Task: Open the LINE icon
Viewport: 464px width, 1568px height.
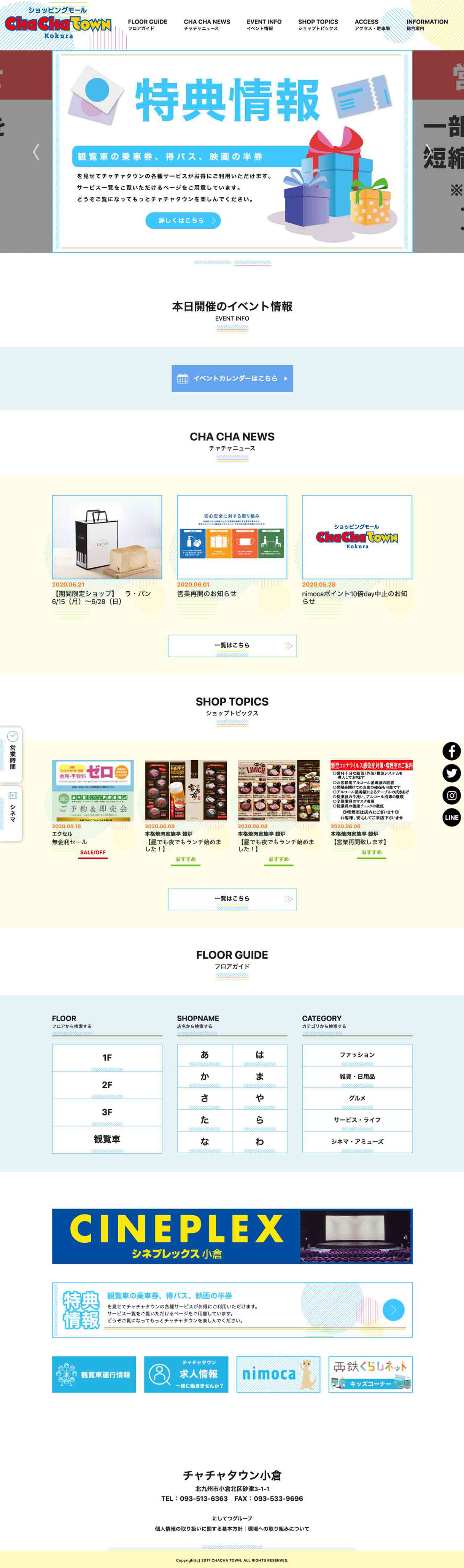Action: [451, 817]
